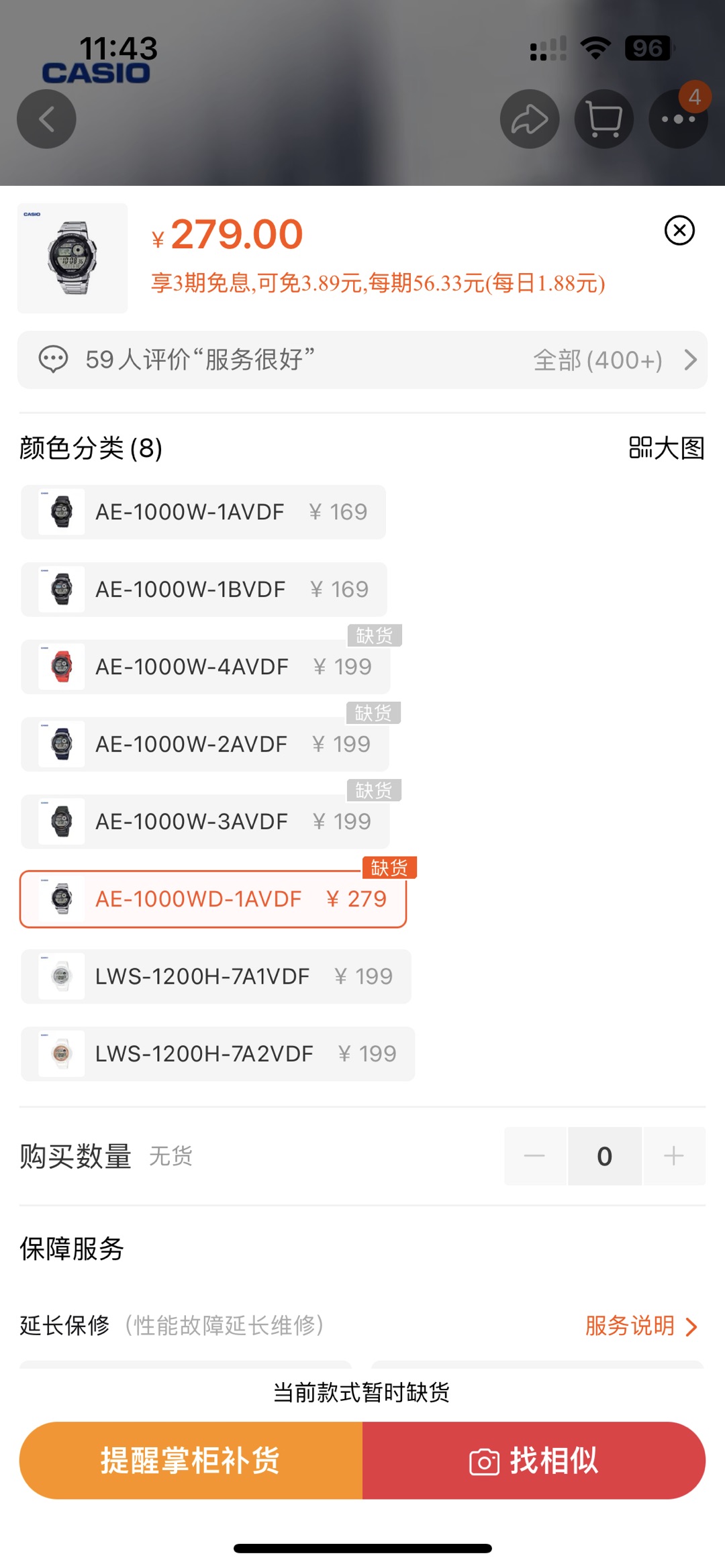The image size is (725, 1568).
Task: Choose the AE-1000W-1BVDF variant
Action: (x=204, y=590)
